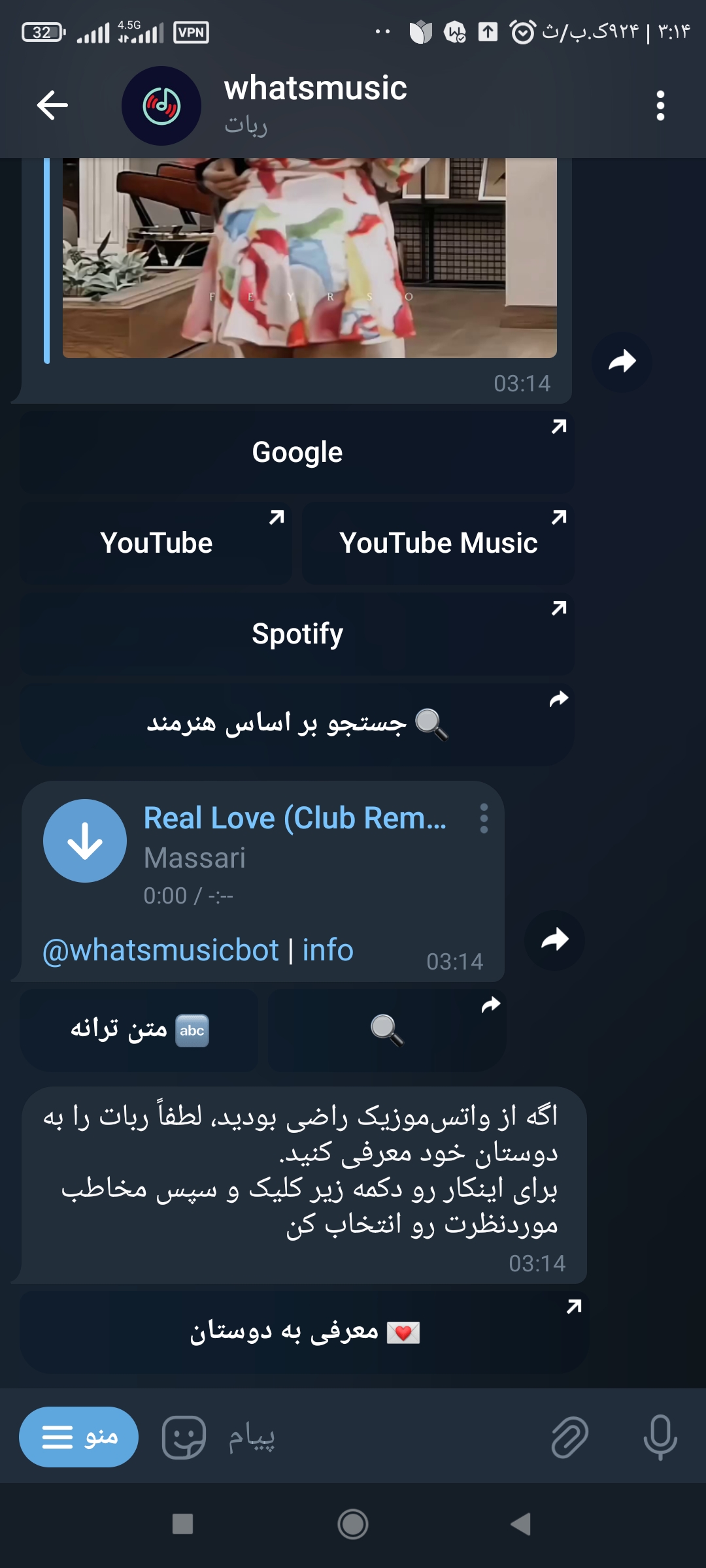Open the YouTube Music button
Image resolution: width=706 pixels, height=1568 pixels.
pos(438,543)
